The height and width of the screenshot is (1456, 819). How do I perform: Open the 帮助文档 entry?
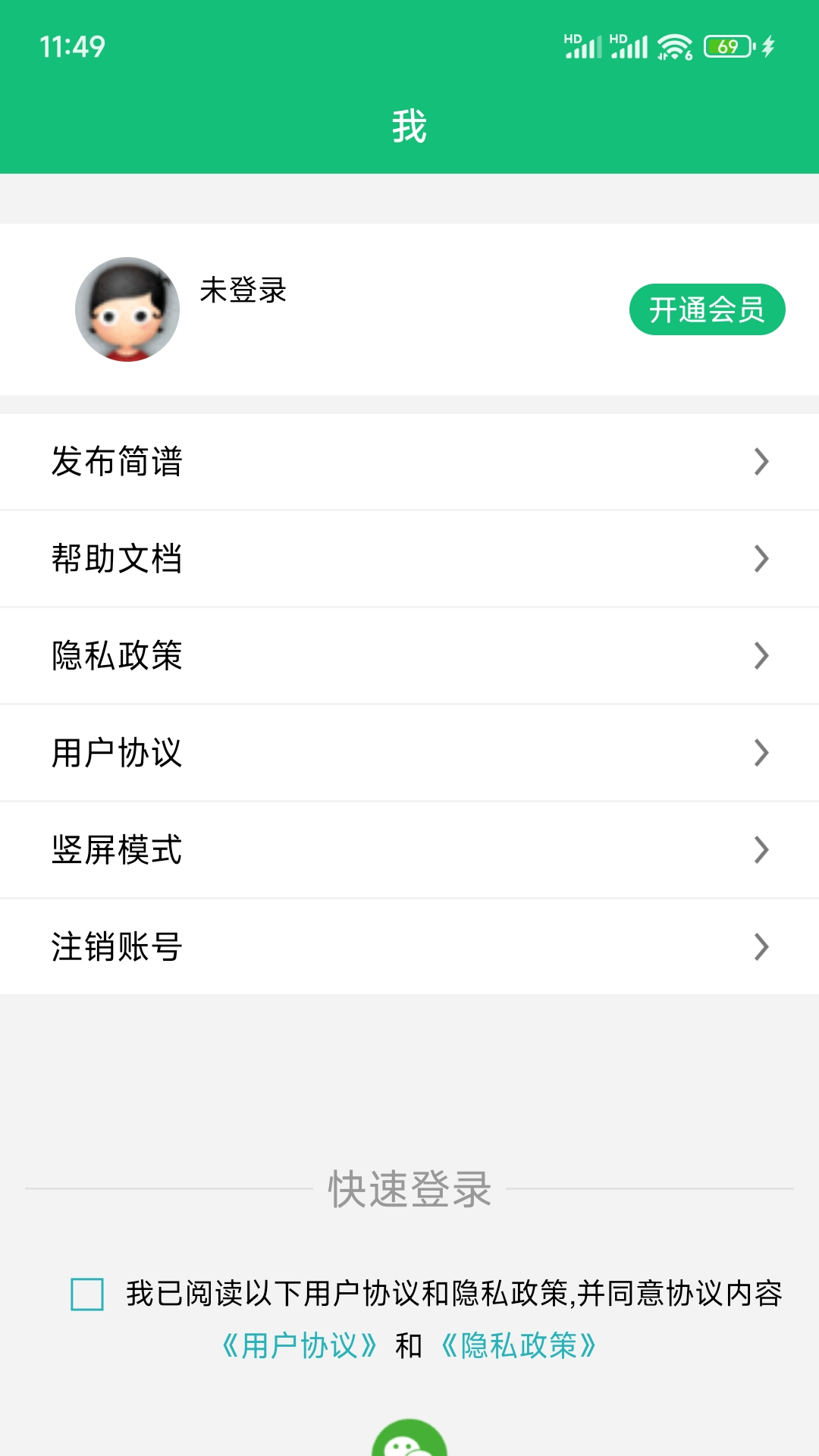pyautogui.click(x=409, y=558)
